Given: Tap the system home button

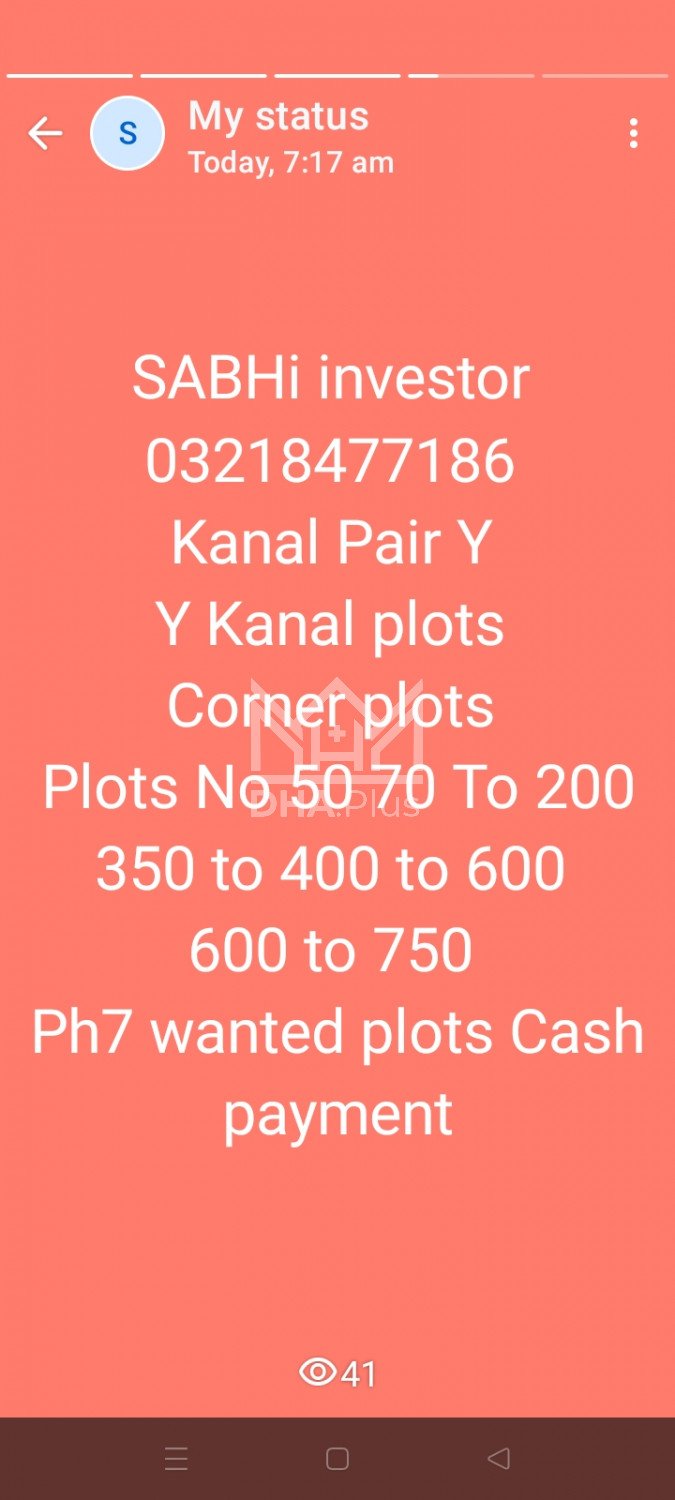Looking at the screenshot, I should (337, 1459).
